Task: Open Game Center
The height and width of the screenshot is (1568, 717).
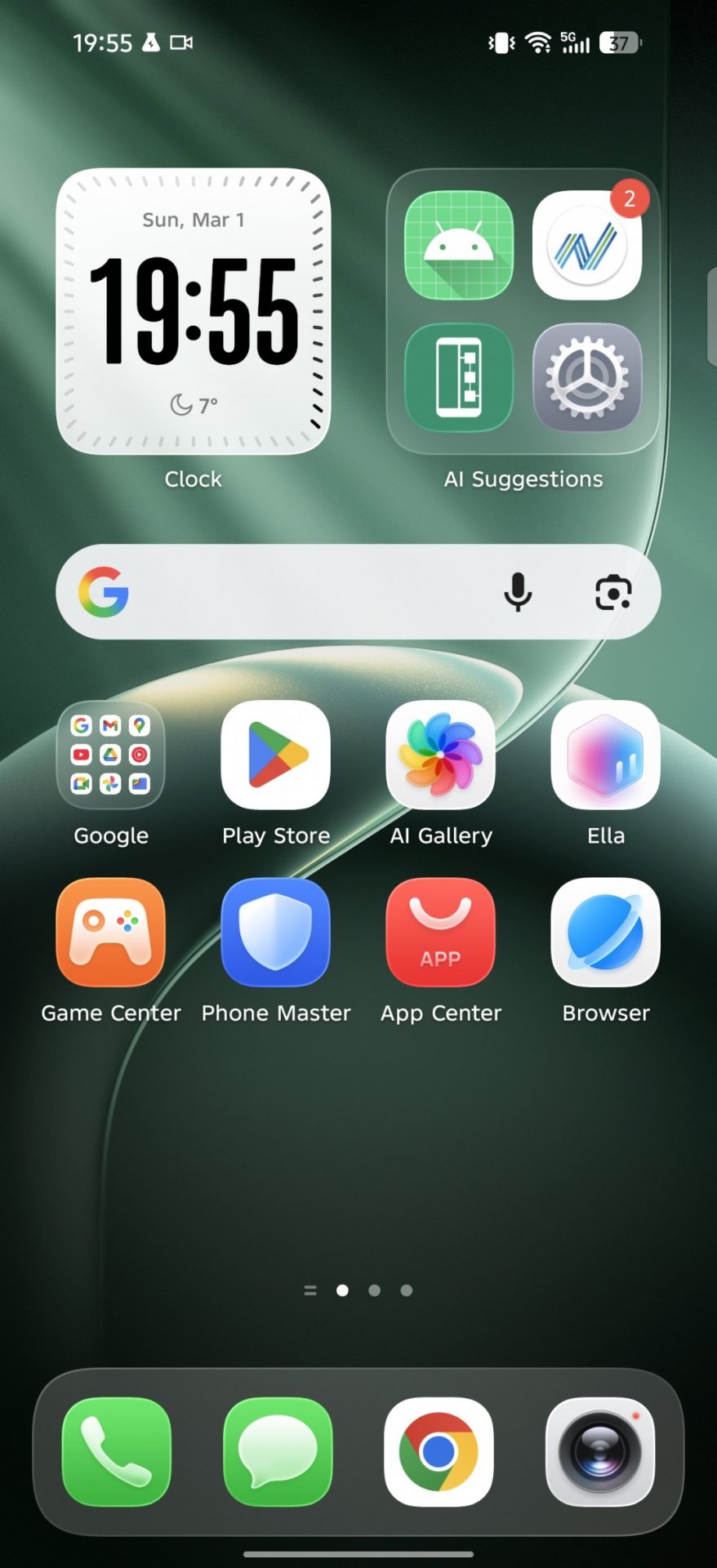Action: pos(111,933)
